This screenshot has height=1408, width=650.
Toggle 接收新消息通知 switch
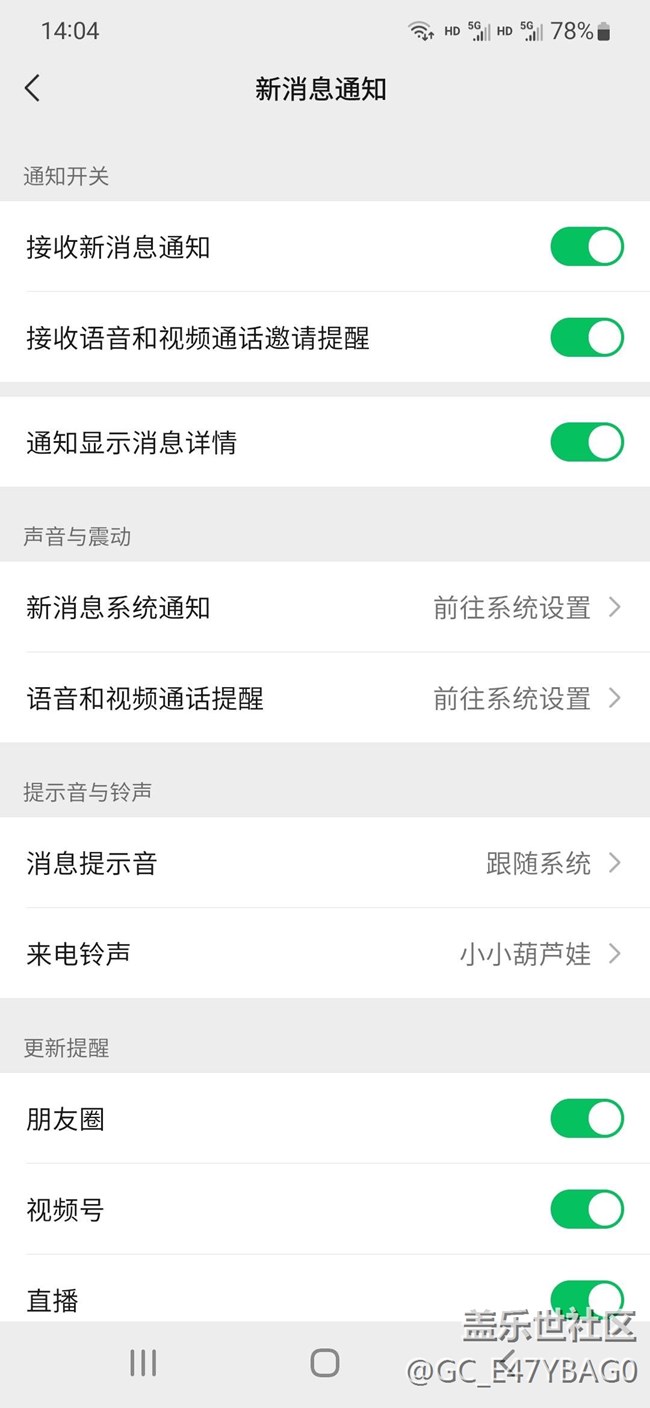pyautogui.click(x=587, y=246)
